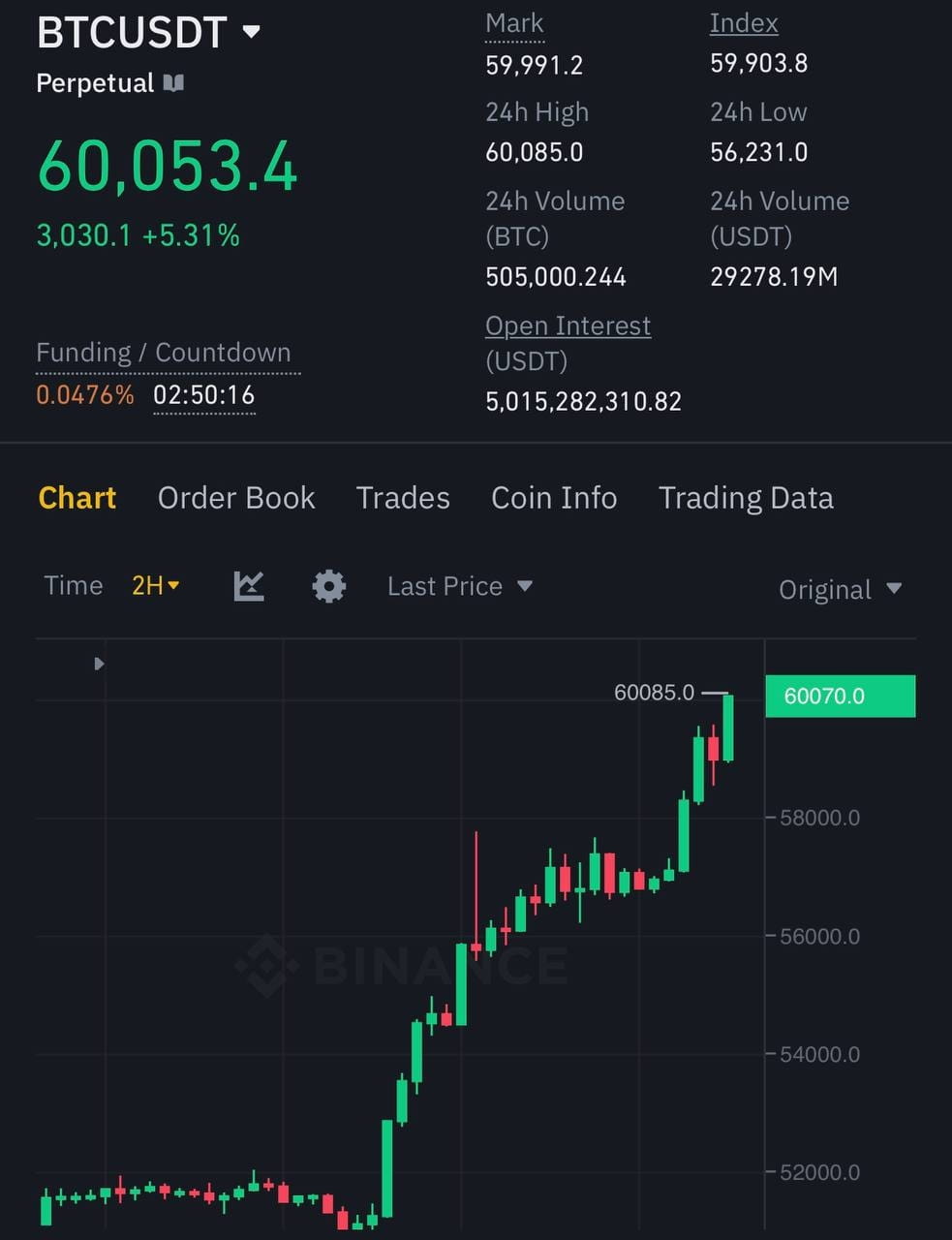Click the Index price info icon
This screenshot has width=952, height=1240.
coord(744,22)
